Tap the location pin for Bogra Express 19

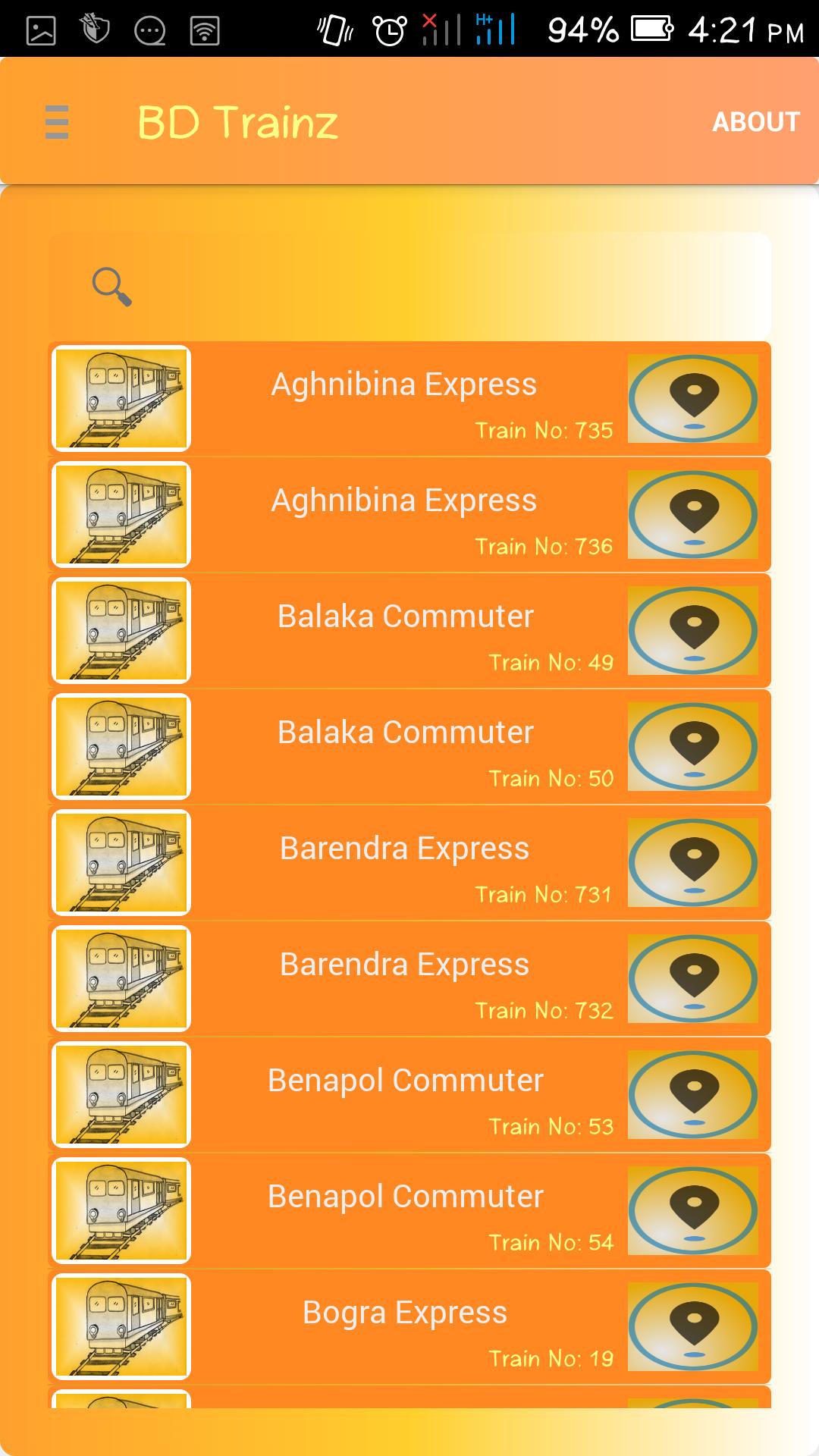tap(692, 1327)
